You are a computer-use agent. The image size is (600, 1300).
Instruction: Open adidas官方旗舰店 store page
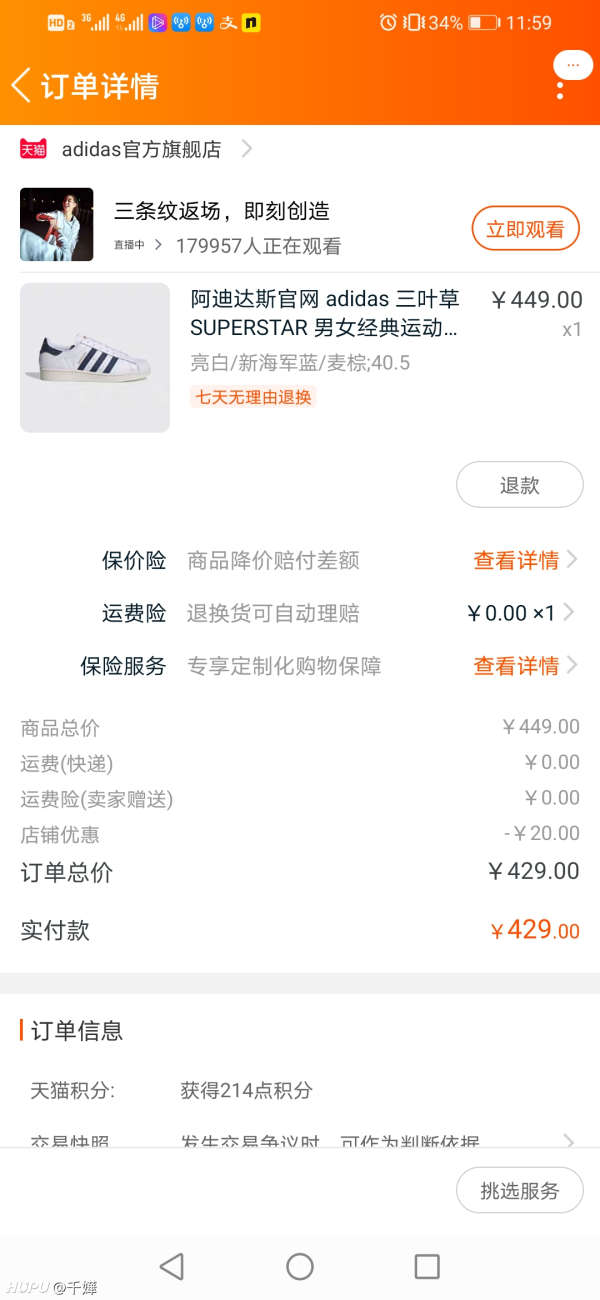click(141, 150)
